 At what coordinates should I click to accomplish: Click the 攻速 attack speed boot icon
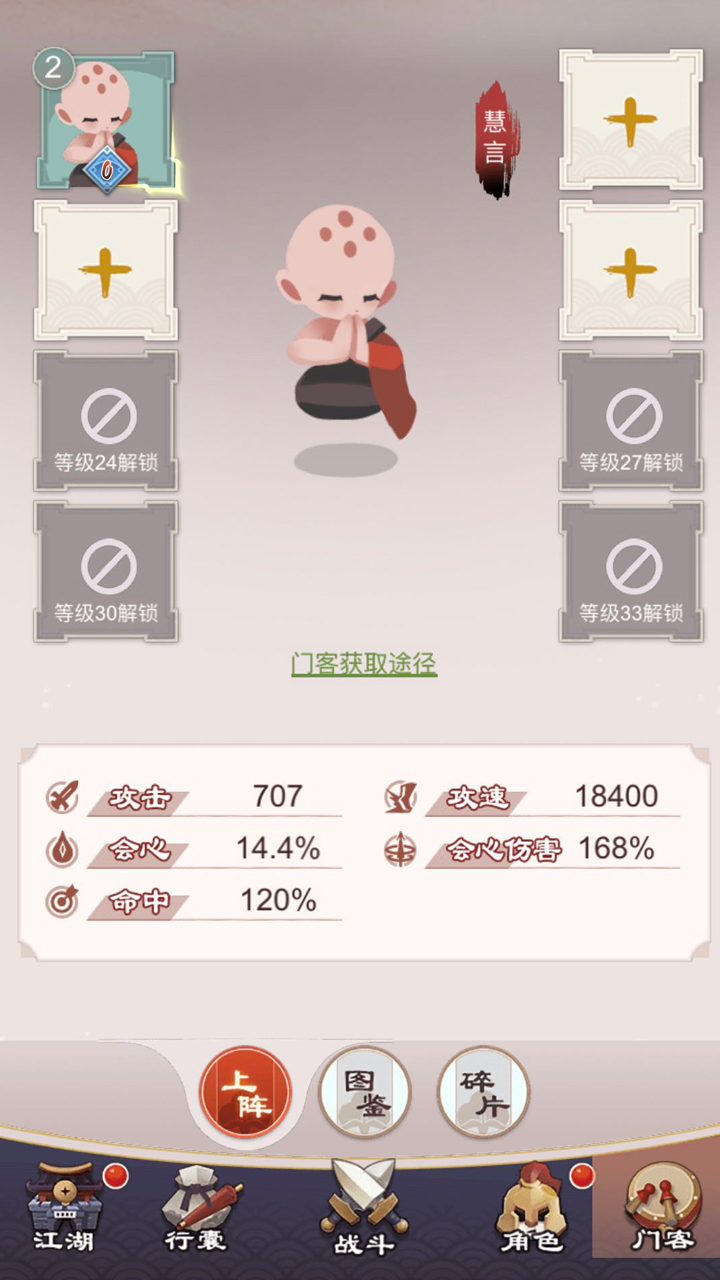tap(399, 799)
